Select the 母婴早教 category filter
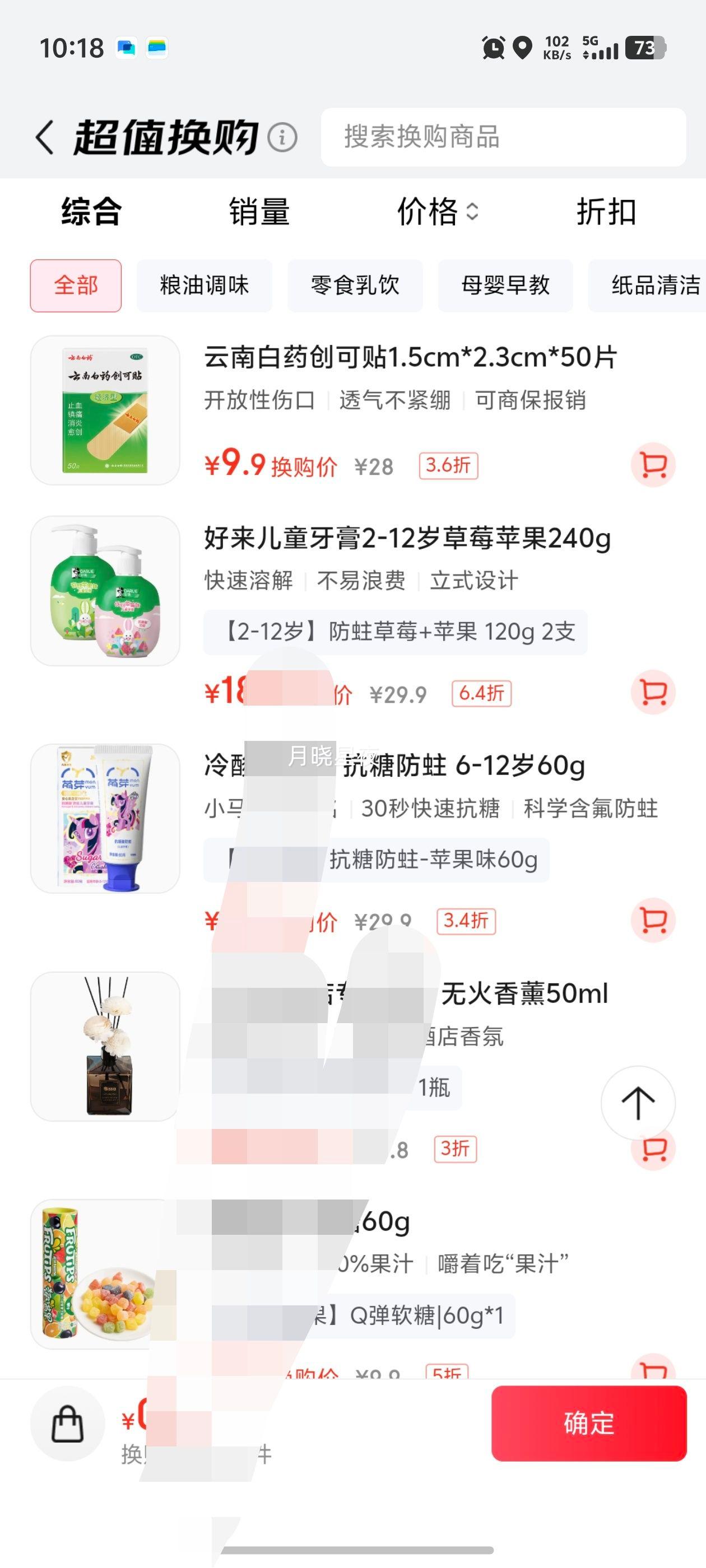This screenshot has width=706, height=1568. point(505,286)
